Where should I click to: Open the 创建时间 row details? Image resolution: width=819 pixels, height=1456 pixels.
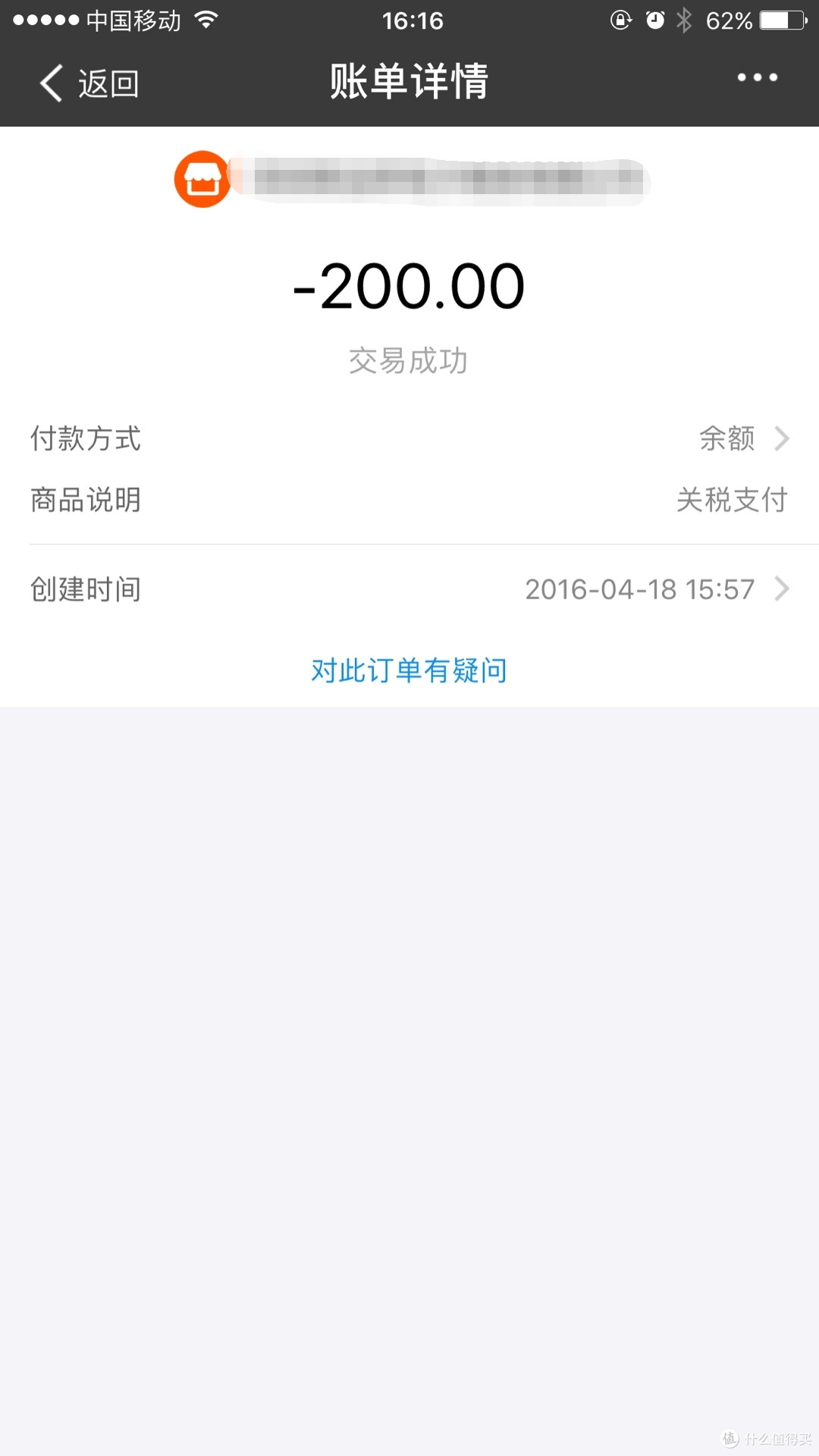(409, 589)
